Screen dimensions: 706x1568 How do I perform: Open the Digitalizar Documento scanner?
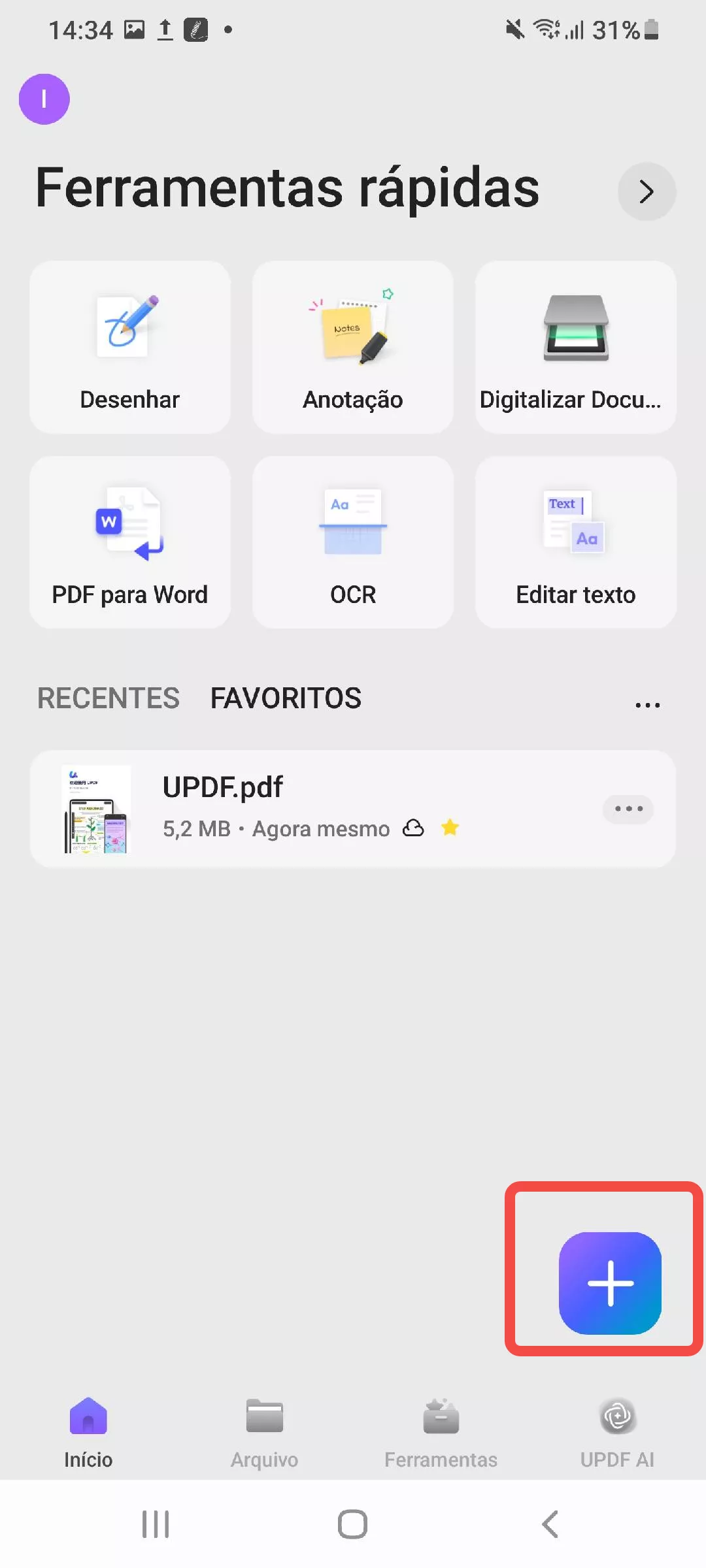click(x=576, y=348)
